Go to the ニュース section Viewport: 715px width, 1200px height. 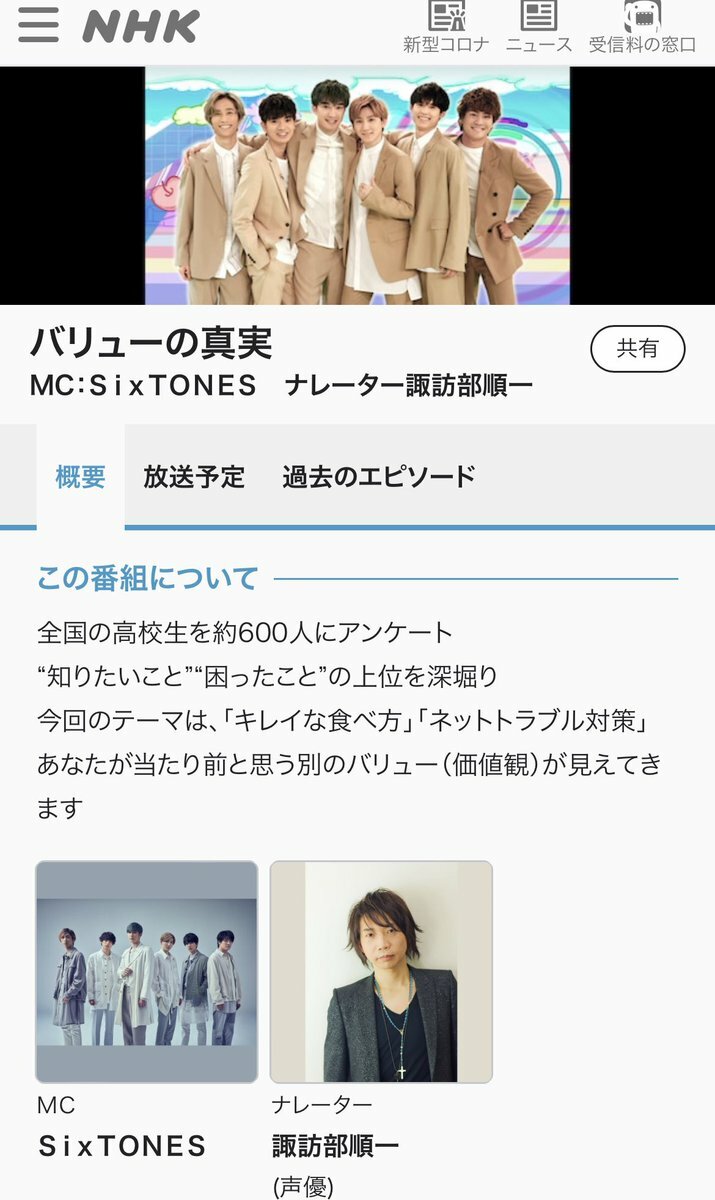pyautogui.click(x=538, y=27)
